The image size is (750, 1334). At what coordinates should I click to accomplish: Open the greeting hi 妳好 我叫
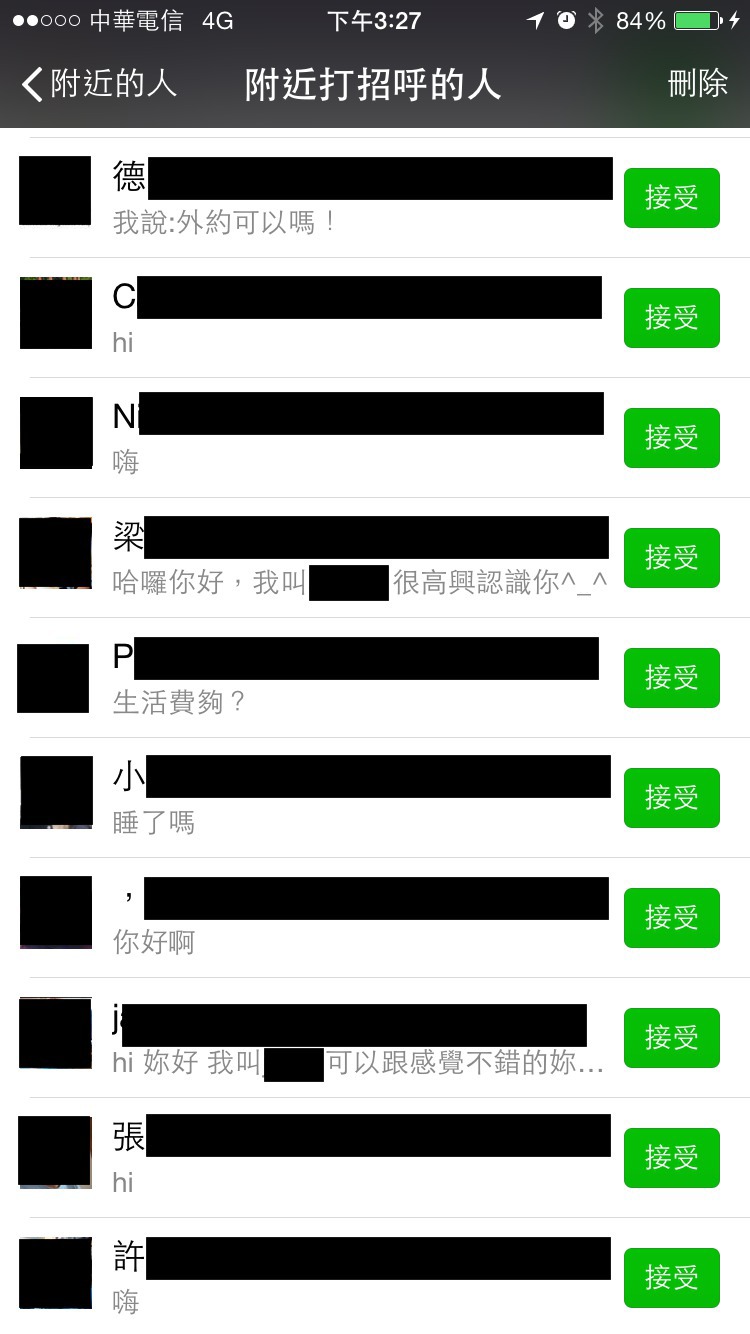(x=375, y=1038)
